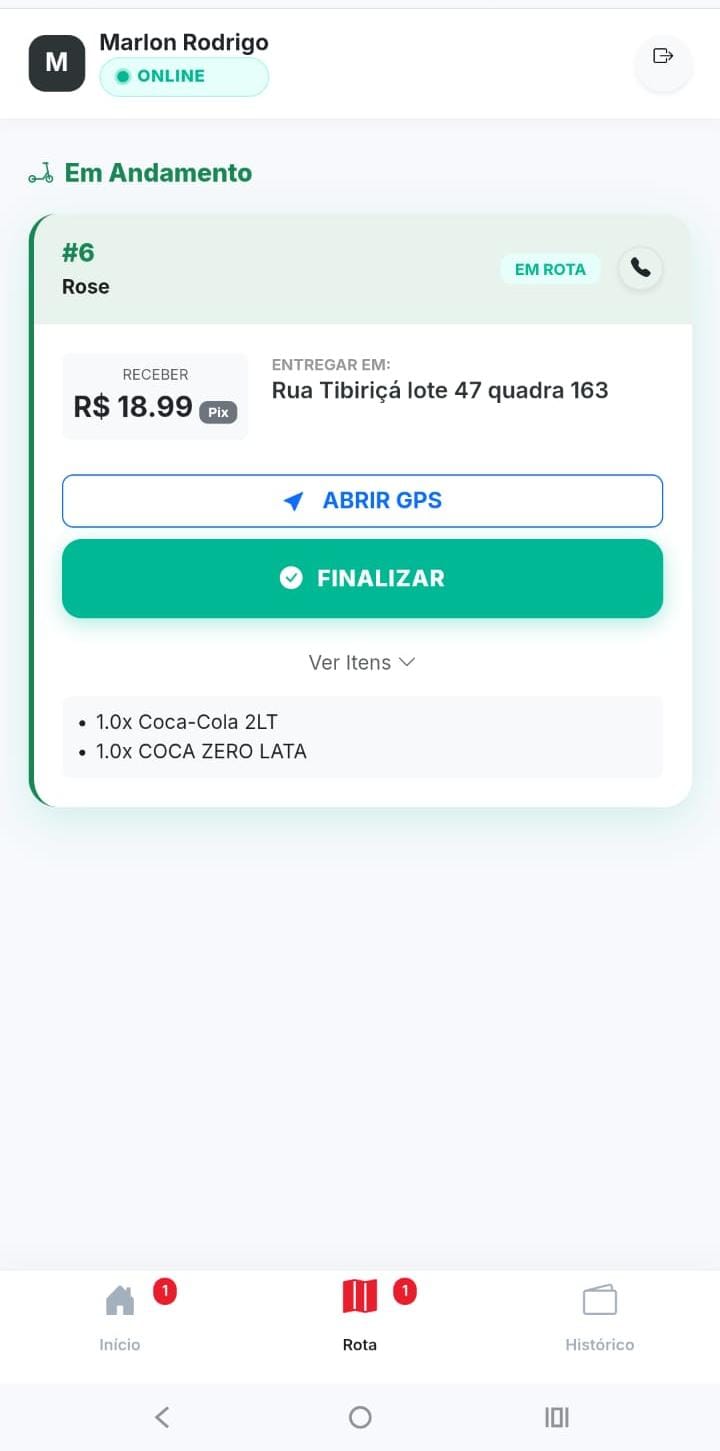Tap the EM ROTA status chip
Viewport: 720px width, 1451px height.
pyautogui.click(x=550, y=268)
